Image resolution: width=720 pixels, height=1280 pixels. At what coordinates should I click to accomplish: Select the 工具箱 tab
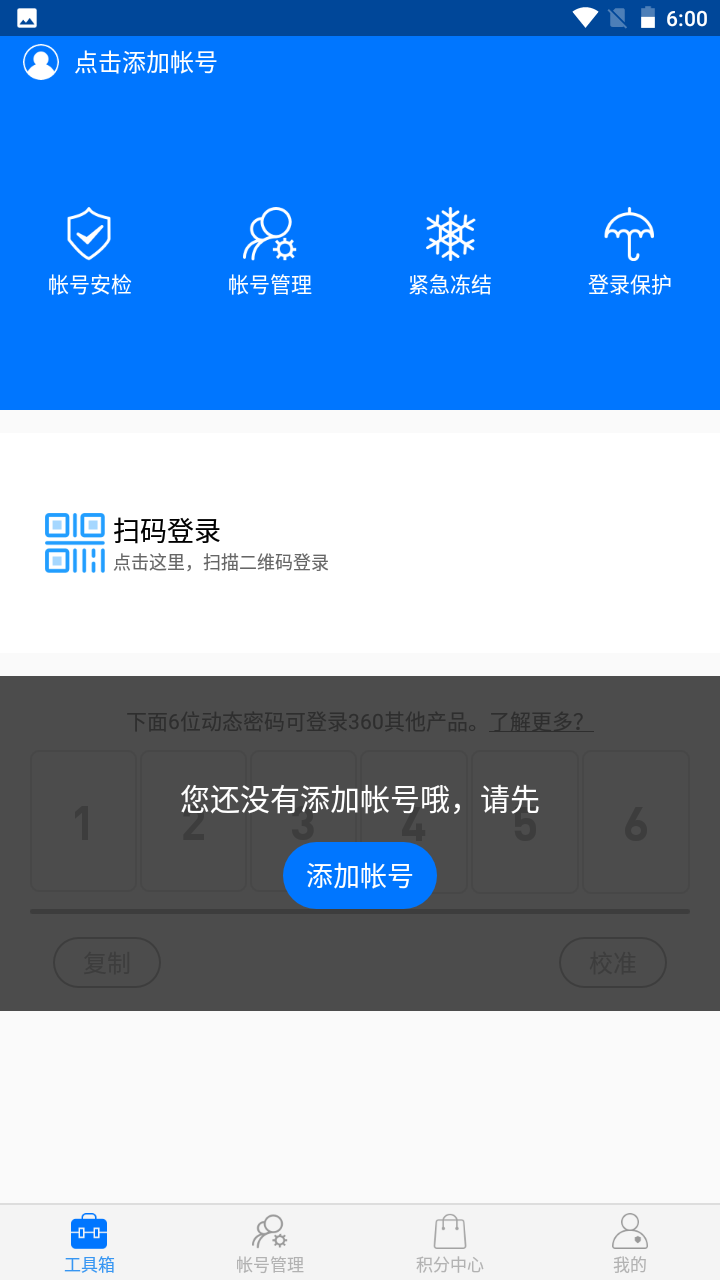pyautogui.click(x=90, y=1243)
